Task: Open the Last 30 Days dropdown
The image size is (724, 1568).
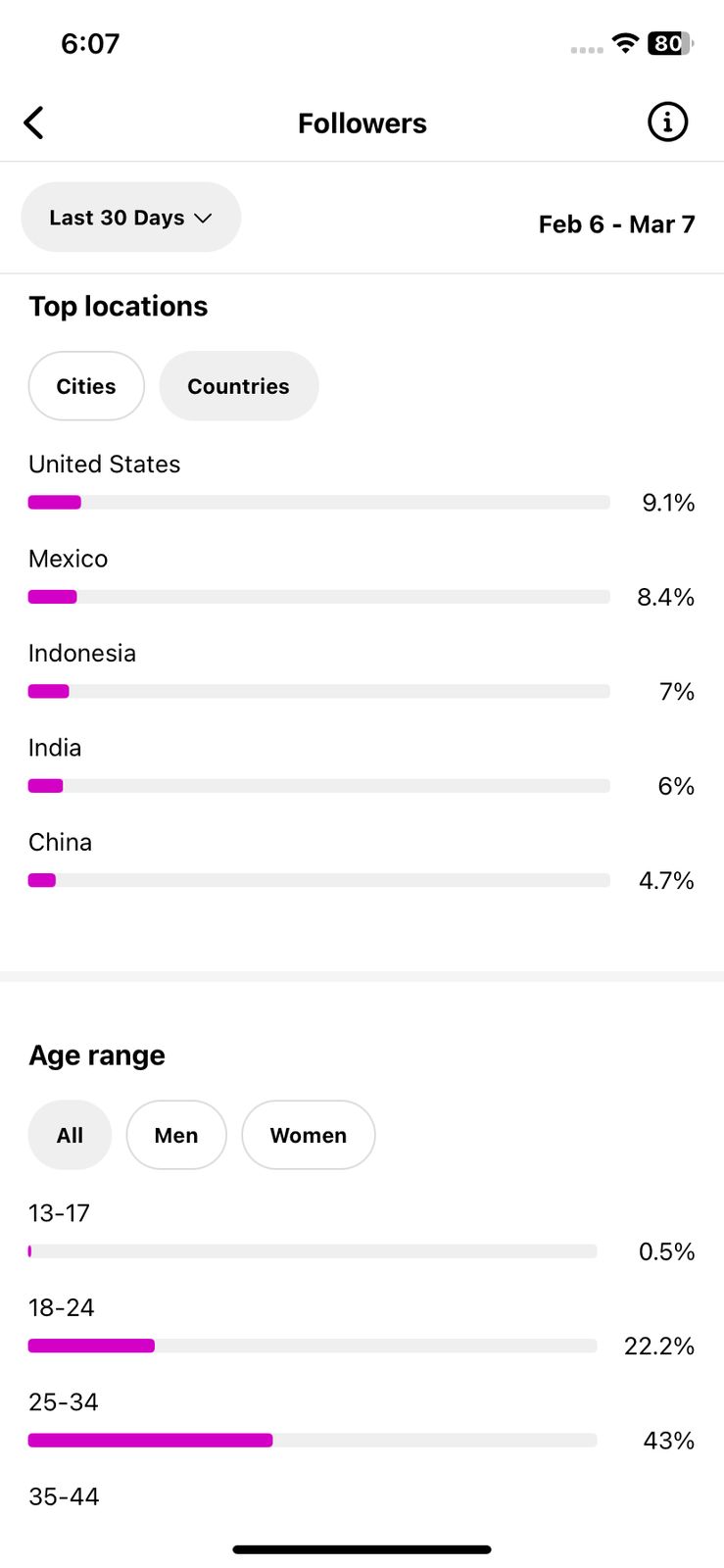Action: pos(131,218)
